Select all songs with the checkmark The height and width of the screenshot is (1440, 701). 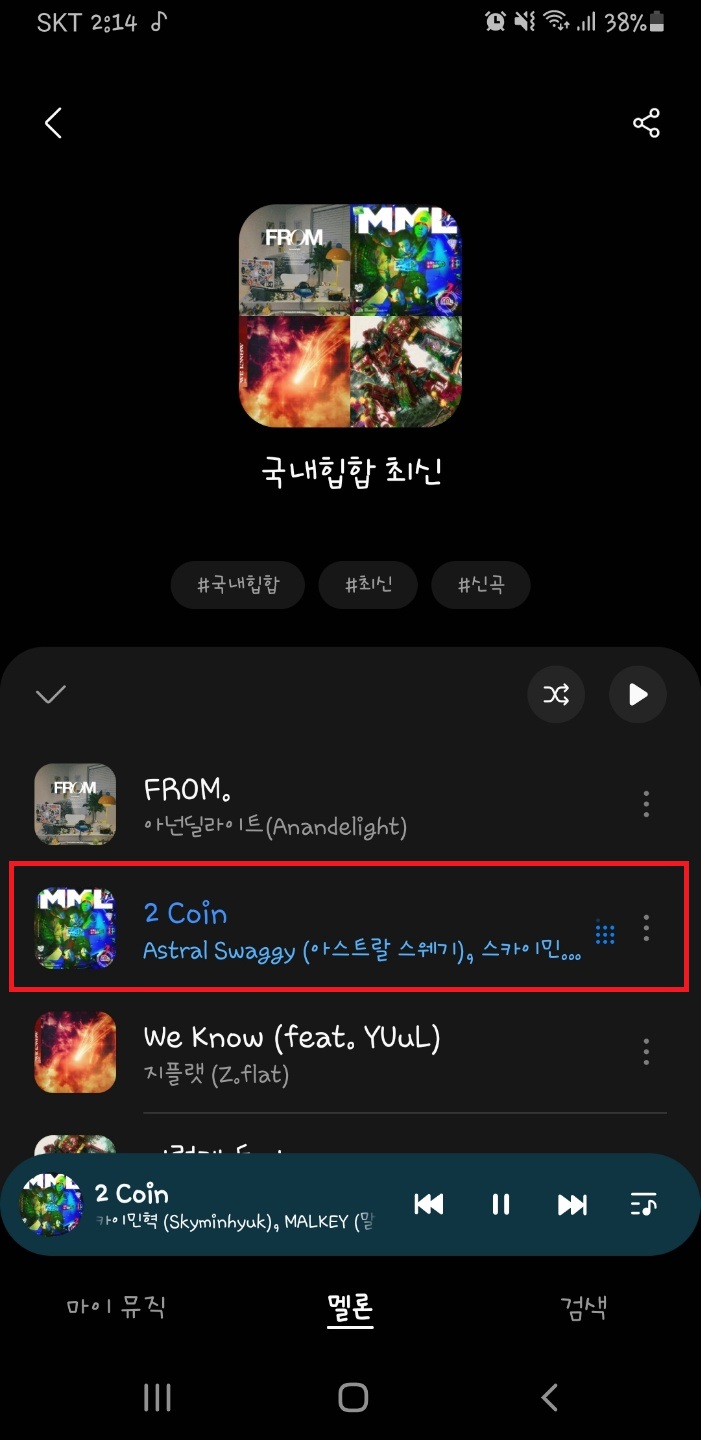51,695
